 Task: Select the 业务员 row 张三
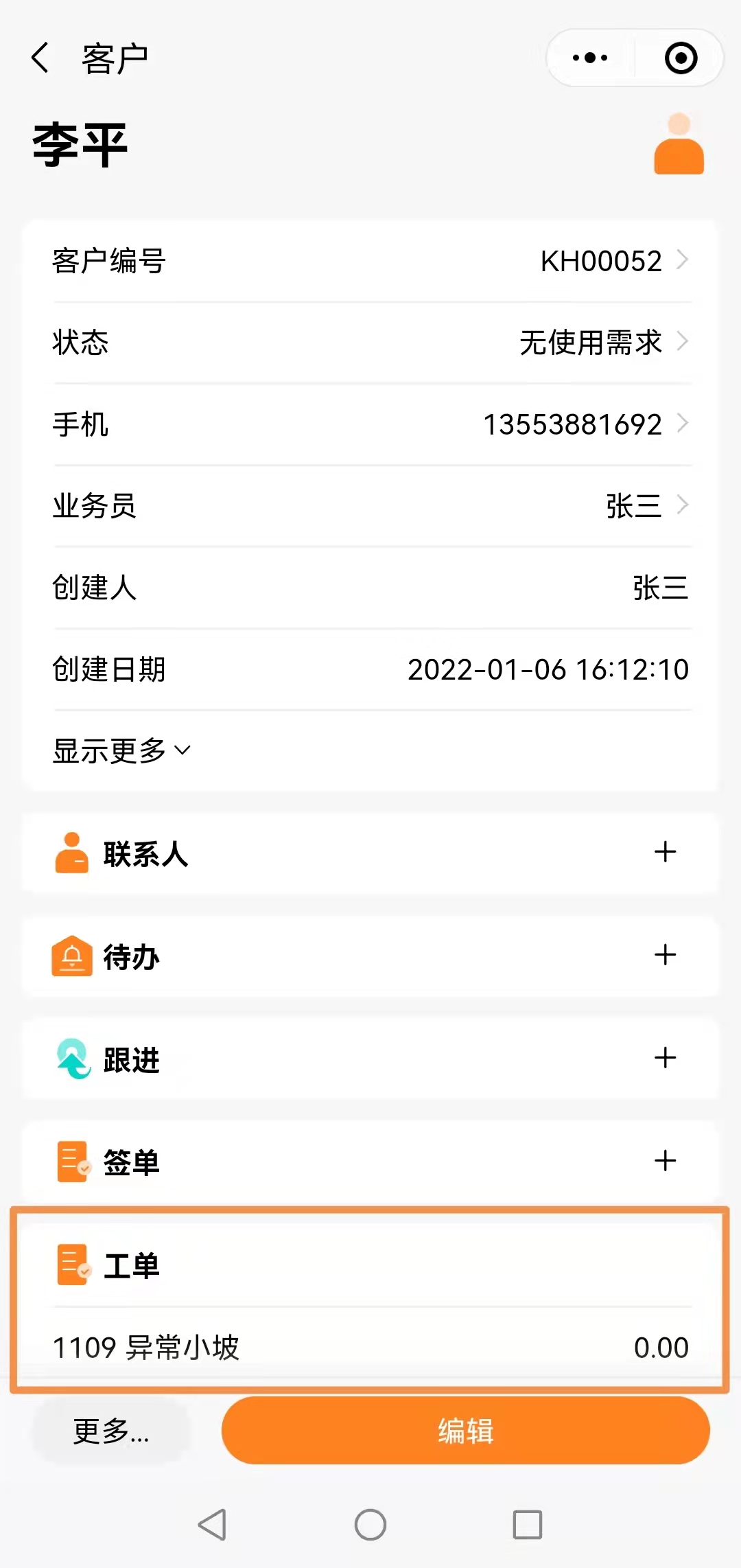370,505
